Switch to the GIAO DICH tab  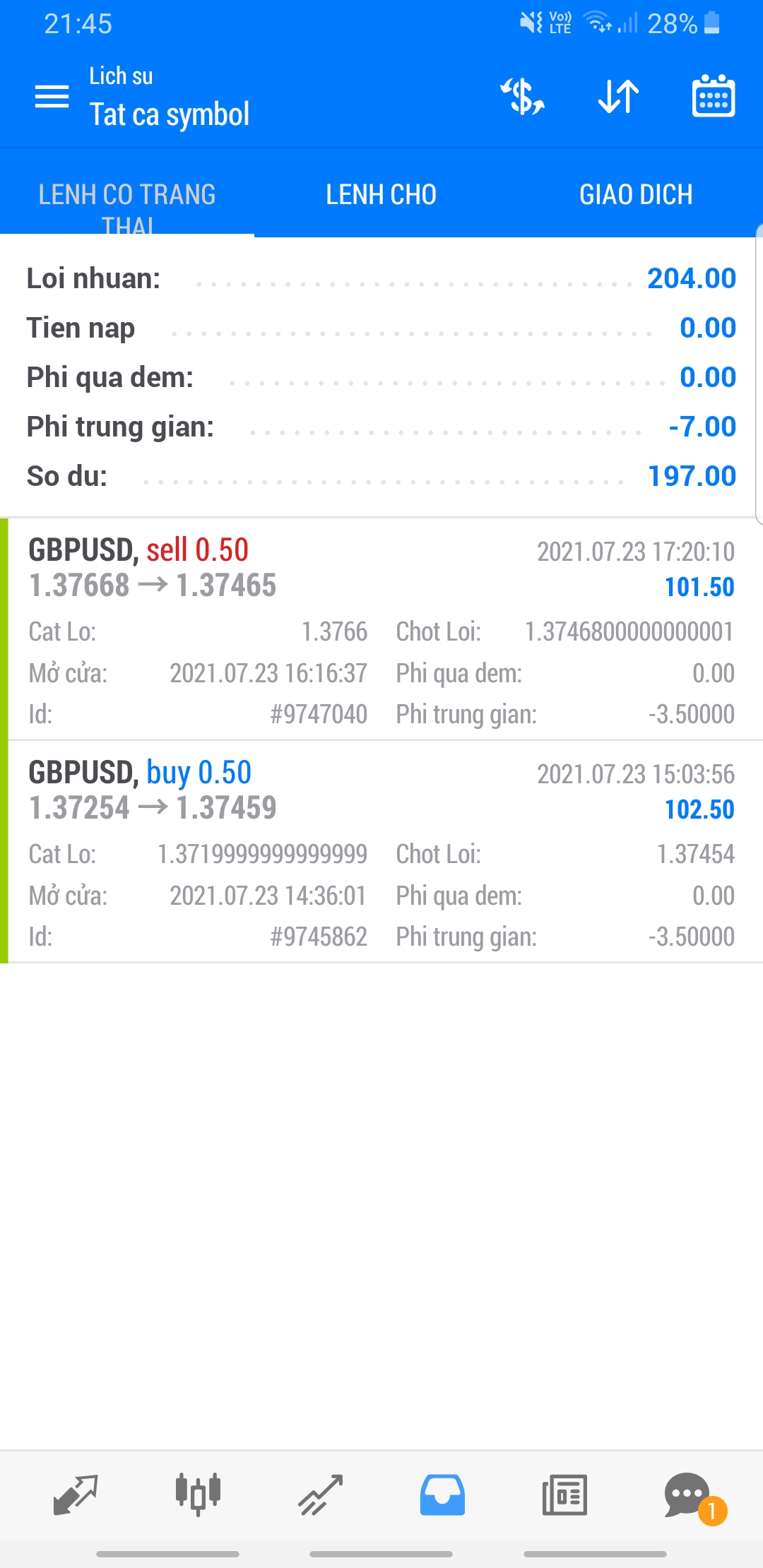click(x=636, y=195)
